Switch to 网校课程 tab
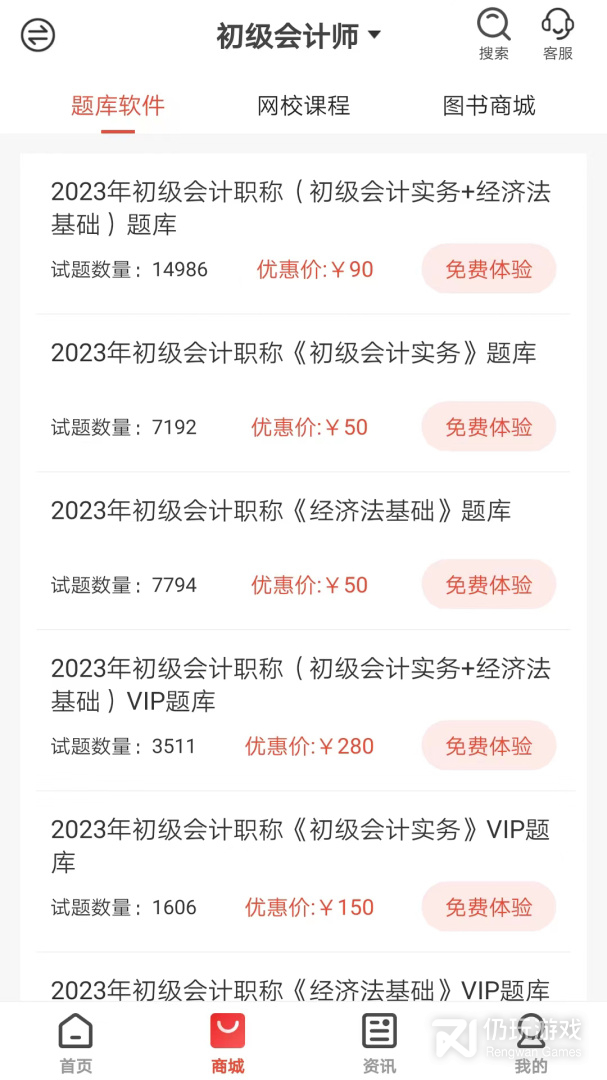The width and height of the screenshot is (607, 1080). [303, 106]
